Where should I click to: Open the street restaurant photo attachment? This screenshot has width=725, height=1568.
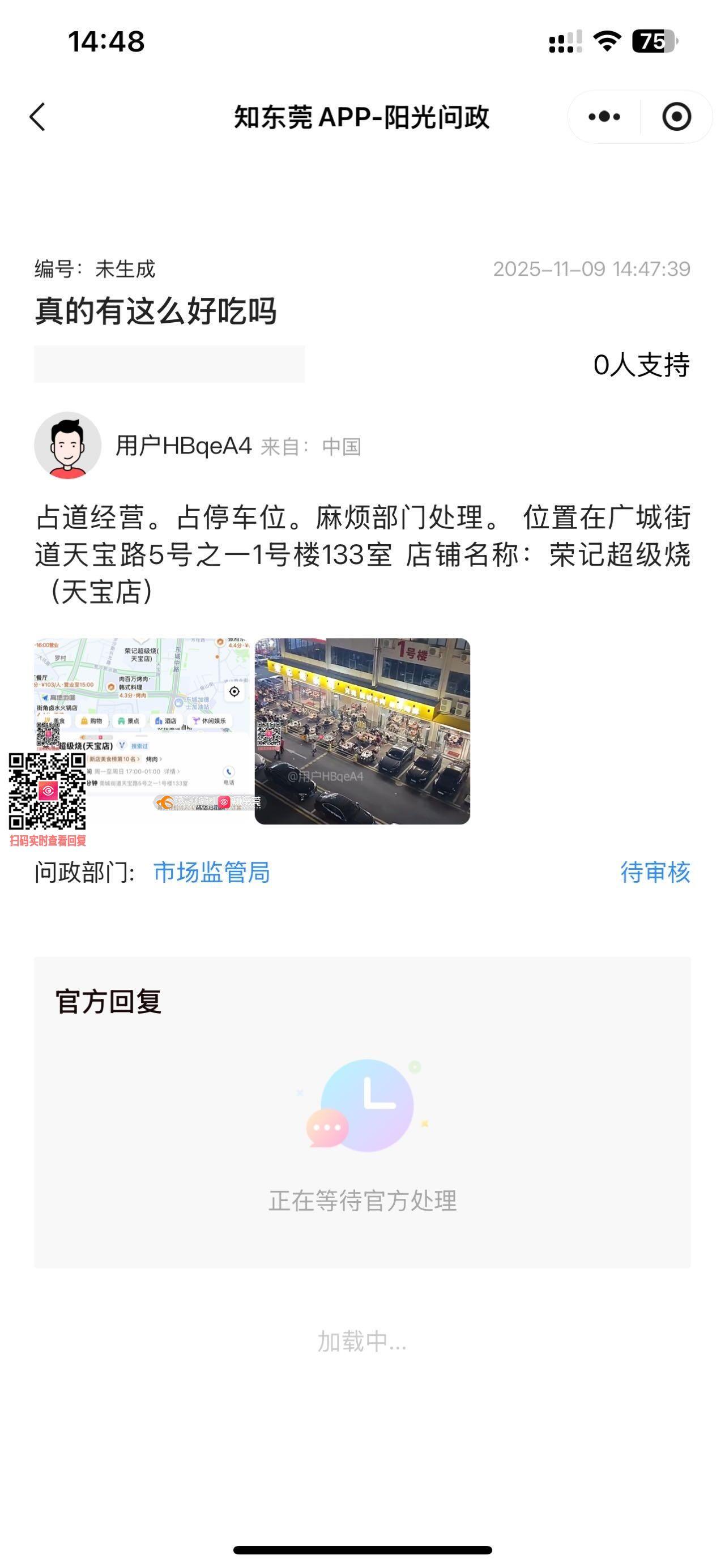[x=362, y=731]
